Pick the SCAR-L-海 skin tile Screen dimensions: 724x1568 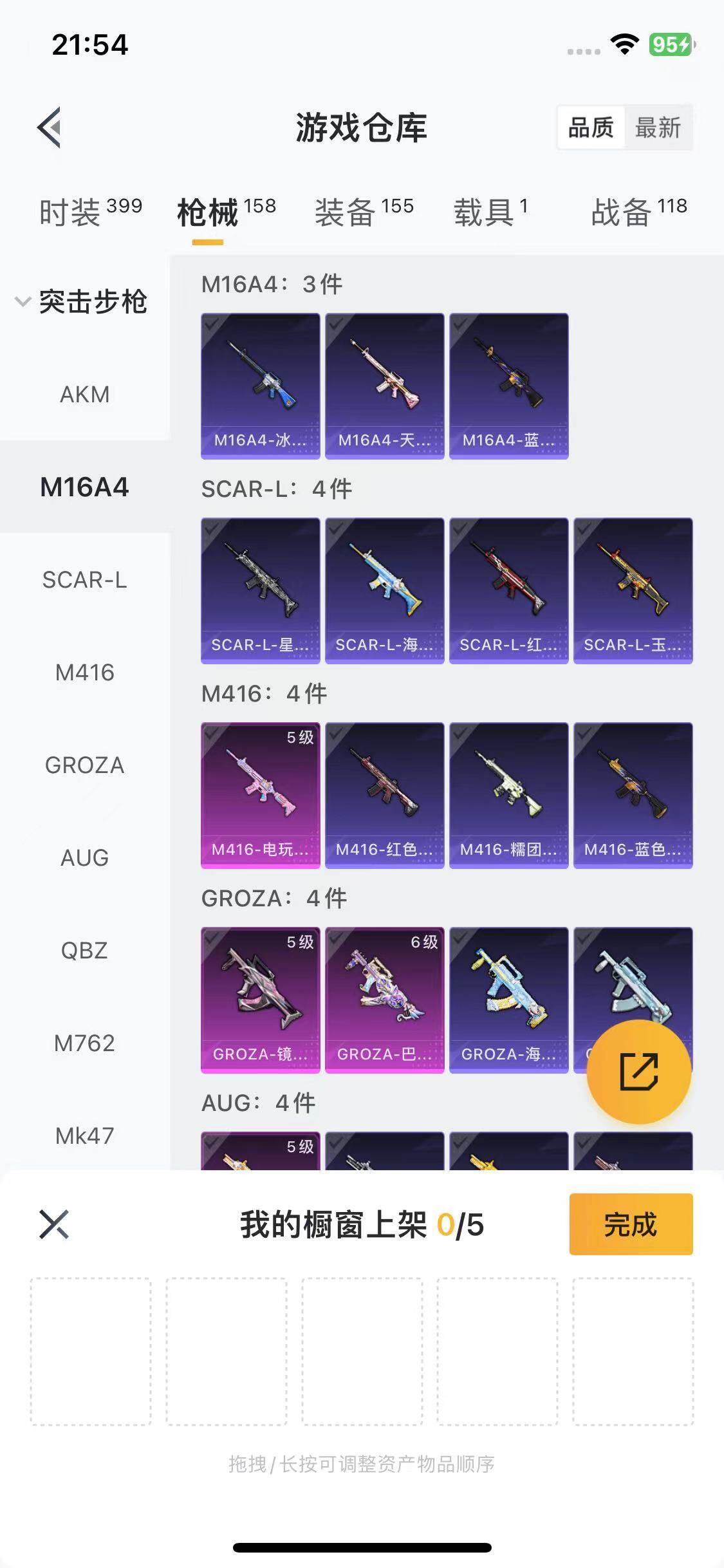pyautogui.click(x=384, y=590)
